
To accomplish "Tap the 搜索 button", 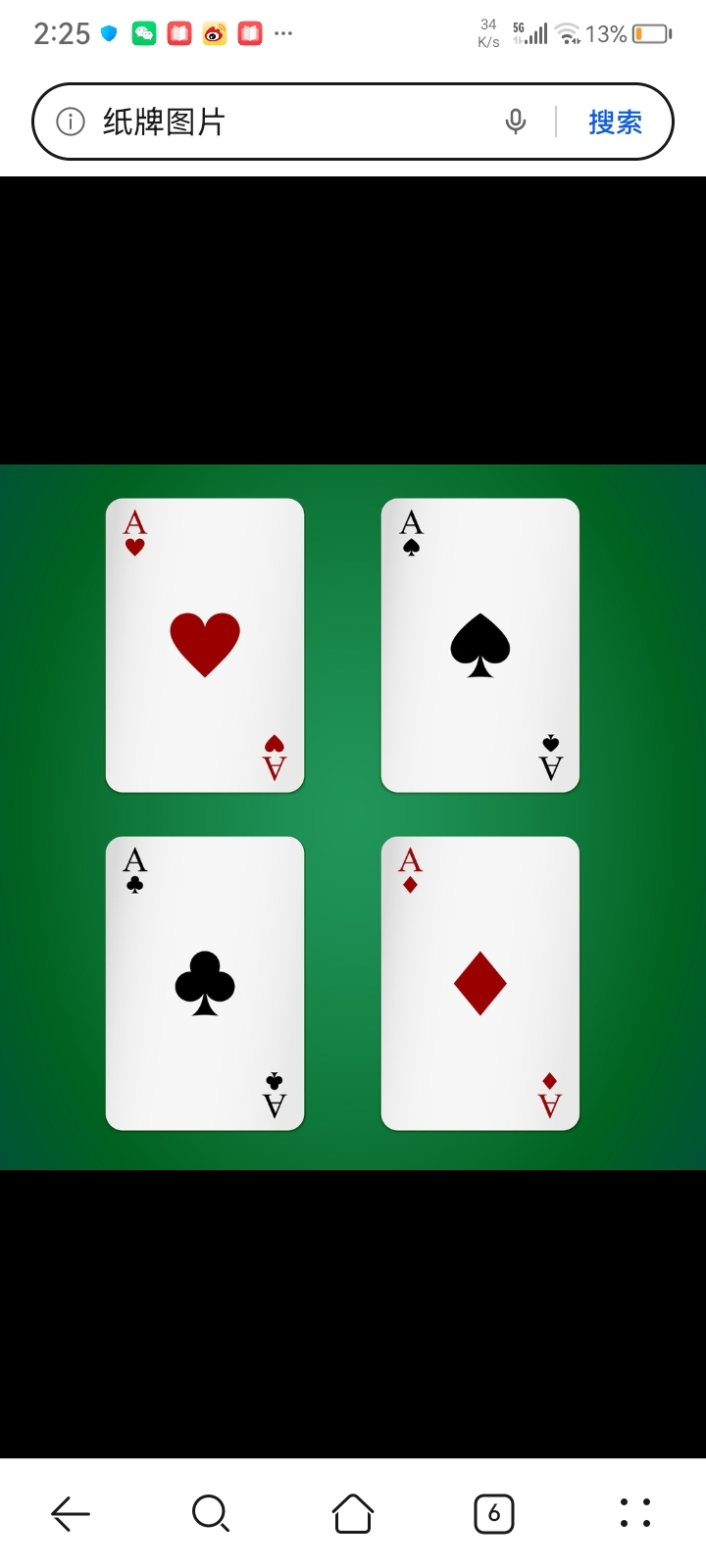I will point(615,122).
